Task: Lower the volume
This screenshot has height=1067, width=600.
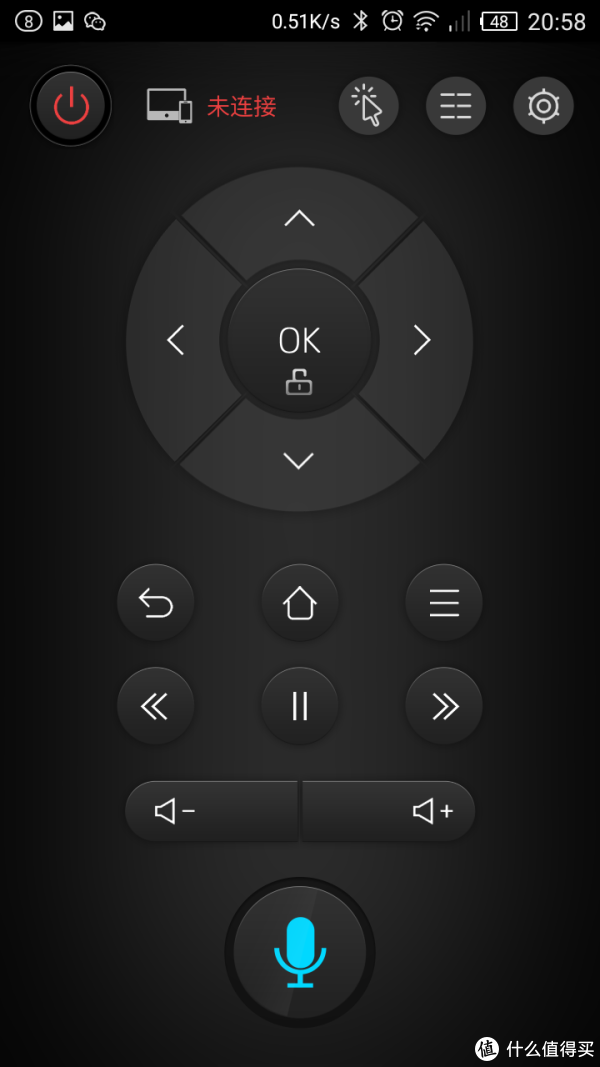Action: coord(212,811)
